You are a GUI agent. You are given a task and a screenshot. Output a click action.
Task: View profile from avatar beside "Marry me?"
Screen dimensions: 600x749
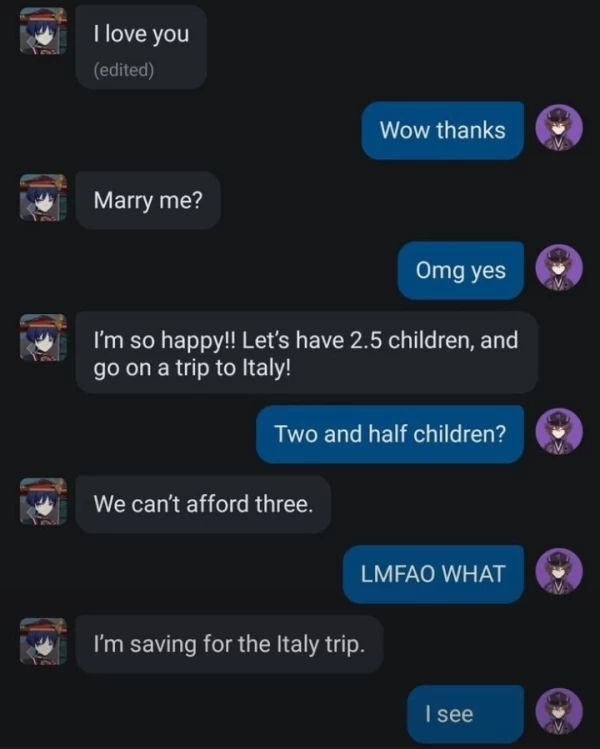click(43, 198)
